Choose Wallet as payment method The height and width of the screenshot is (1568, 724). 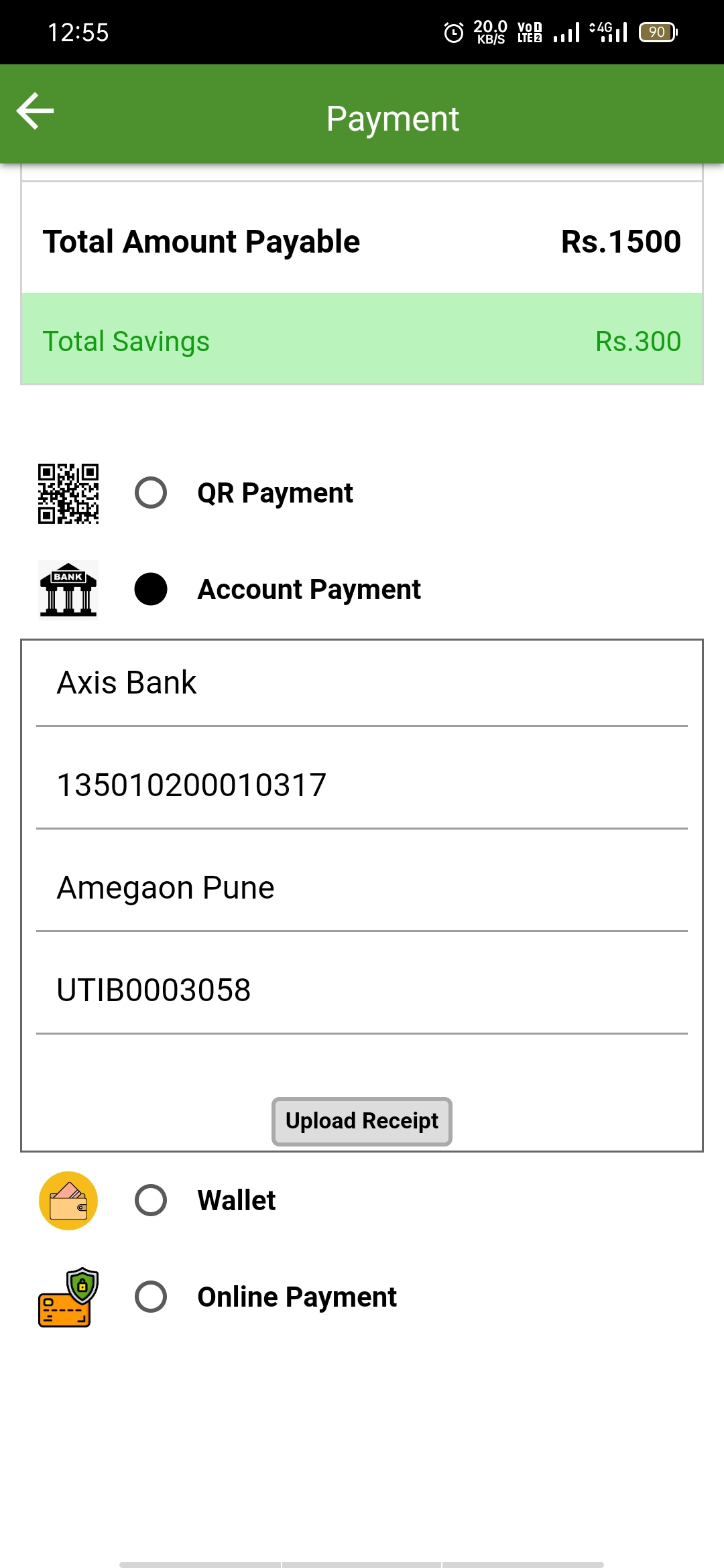click(x=151, y=1200)
